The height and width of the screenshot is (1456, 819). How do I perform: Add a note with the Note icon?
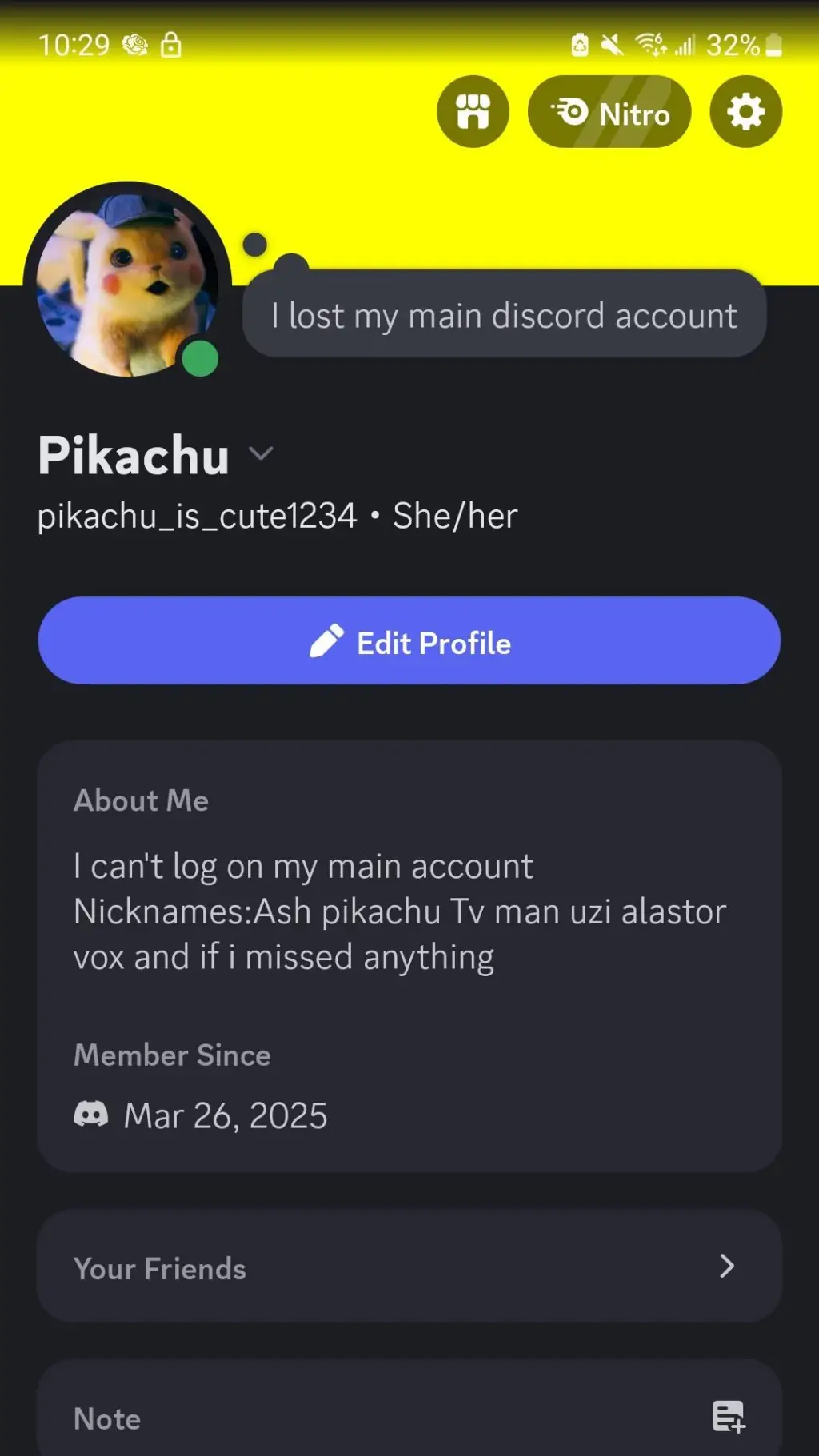pyautogui.click(x=728, y=1417)
